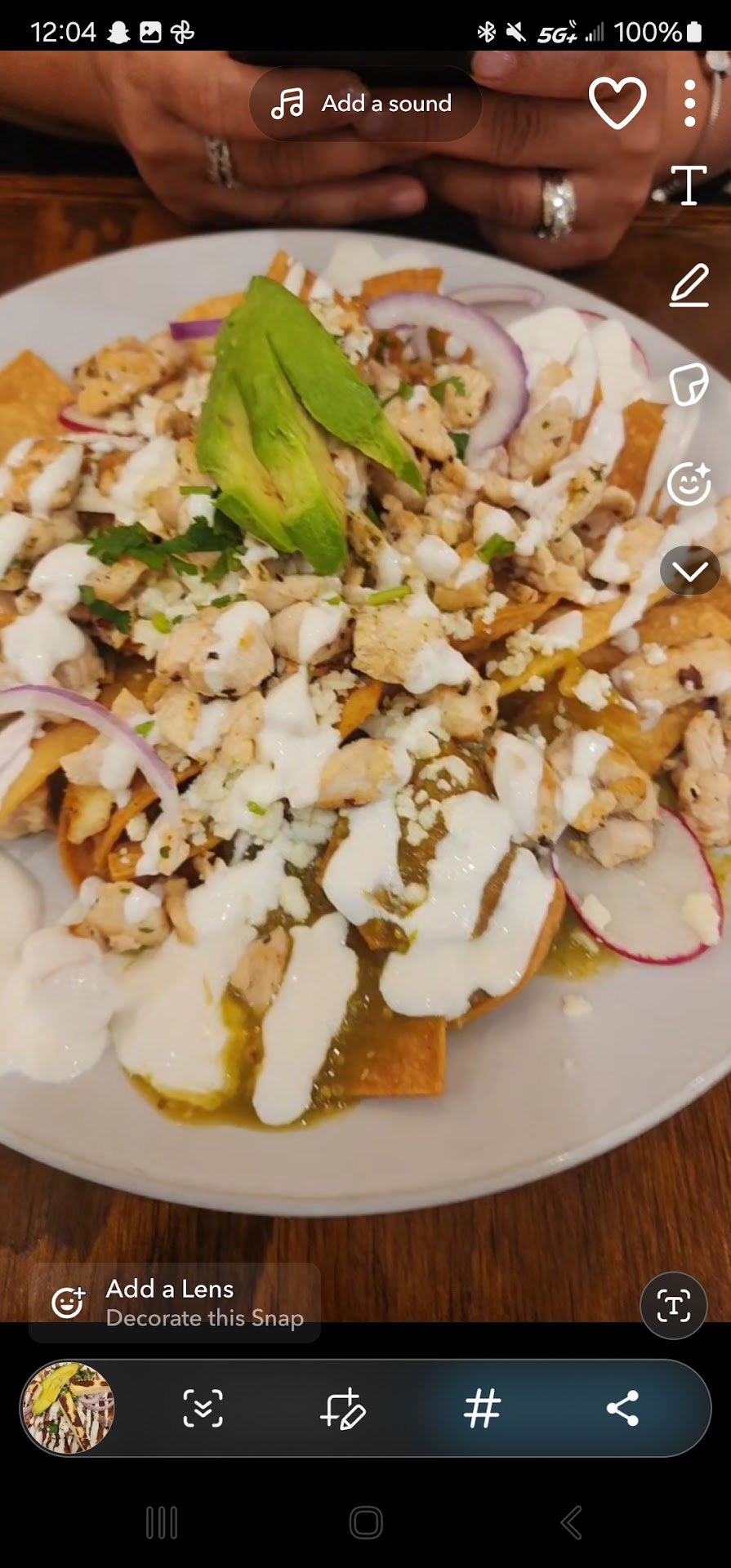Tap Add a Lens to decorate Snap
The width and height of the screenshot is (731, 1568).
175,1303
